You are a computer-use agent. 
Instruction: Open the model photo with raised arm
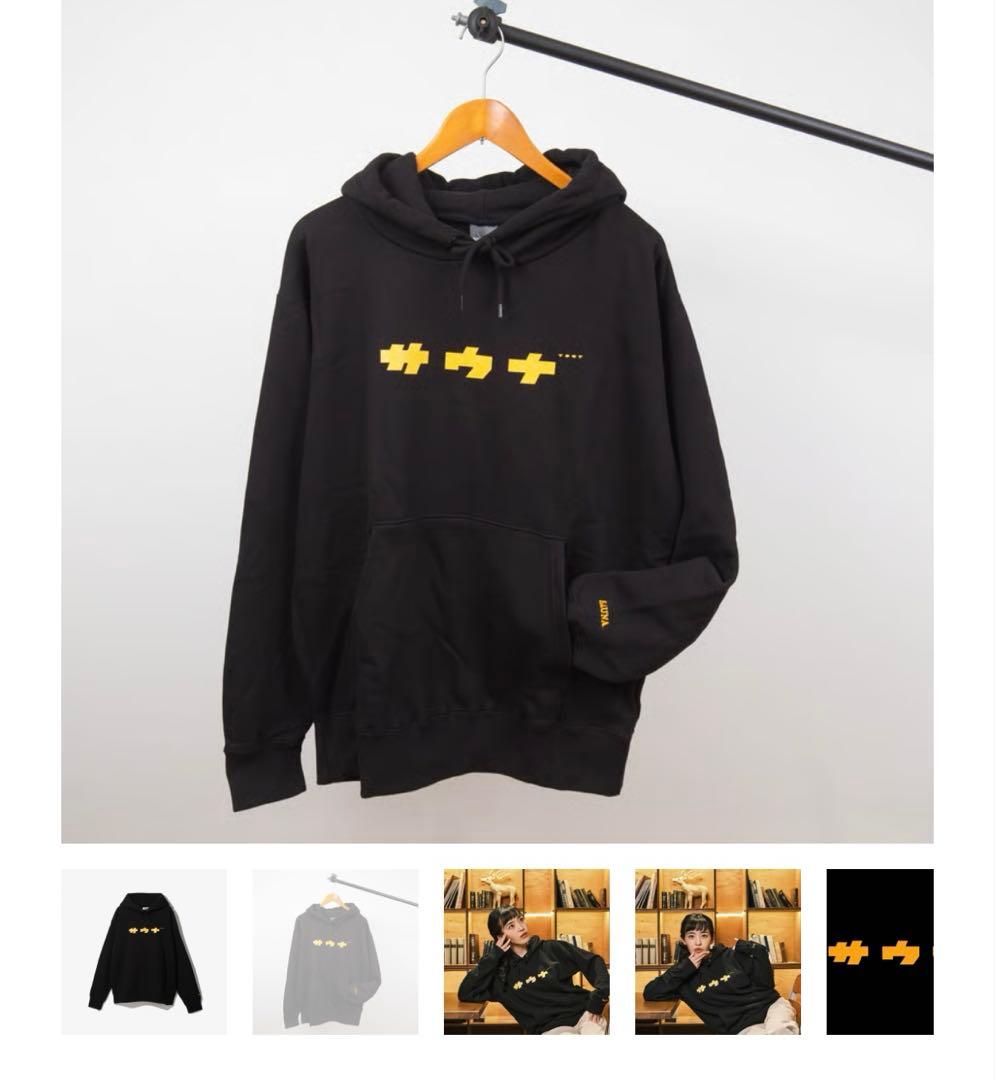click(526, 951)
